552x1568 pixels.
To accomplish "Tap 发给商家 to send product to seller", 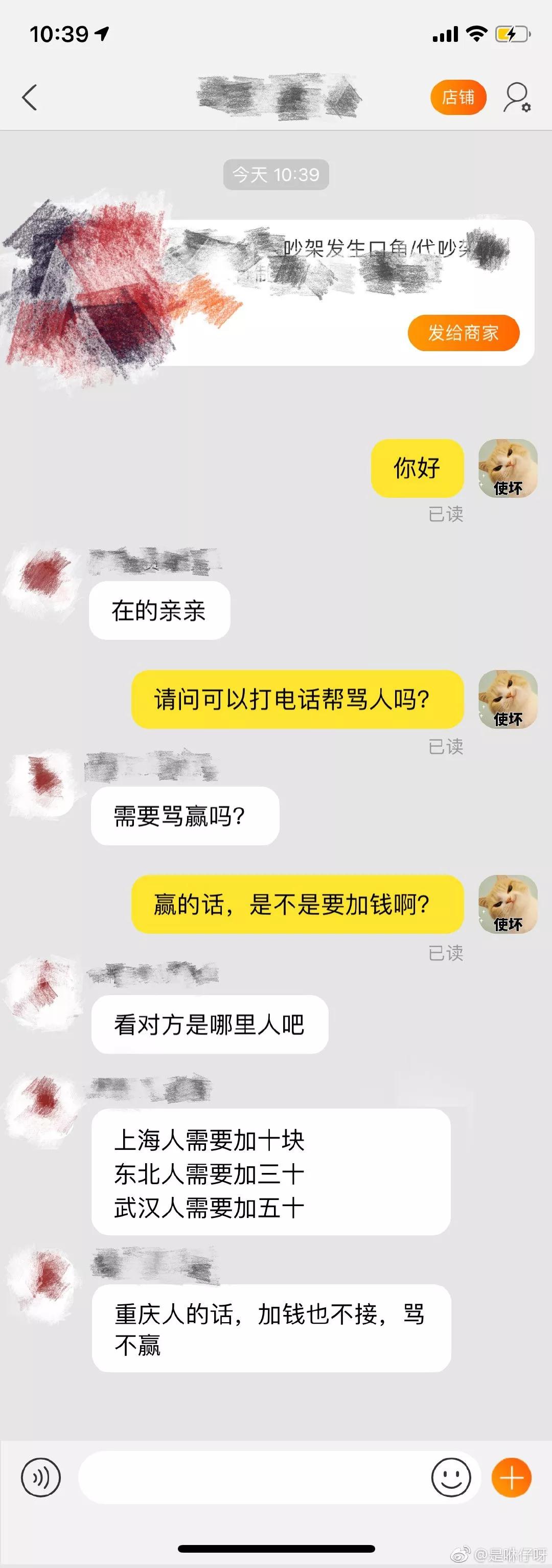I will [x=465, y=334].
